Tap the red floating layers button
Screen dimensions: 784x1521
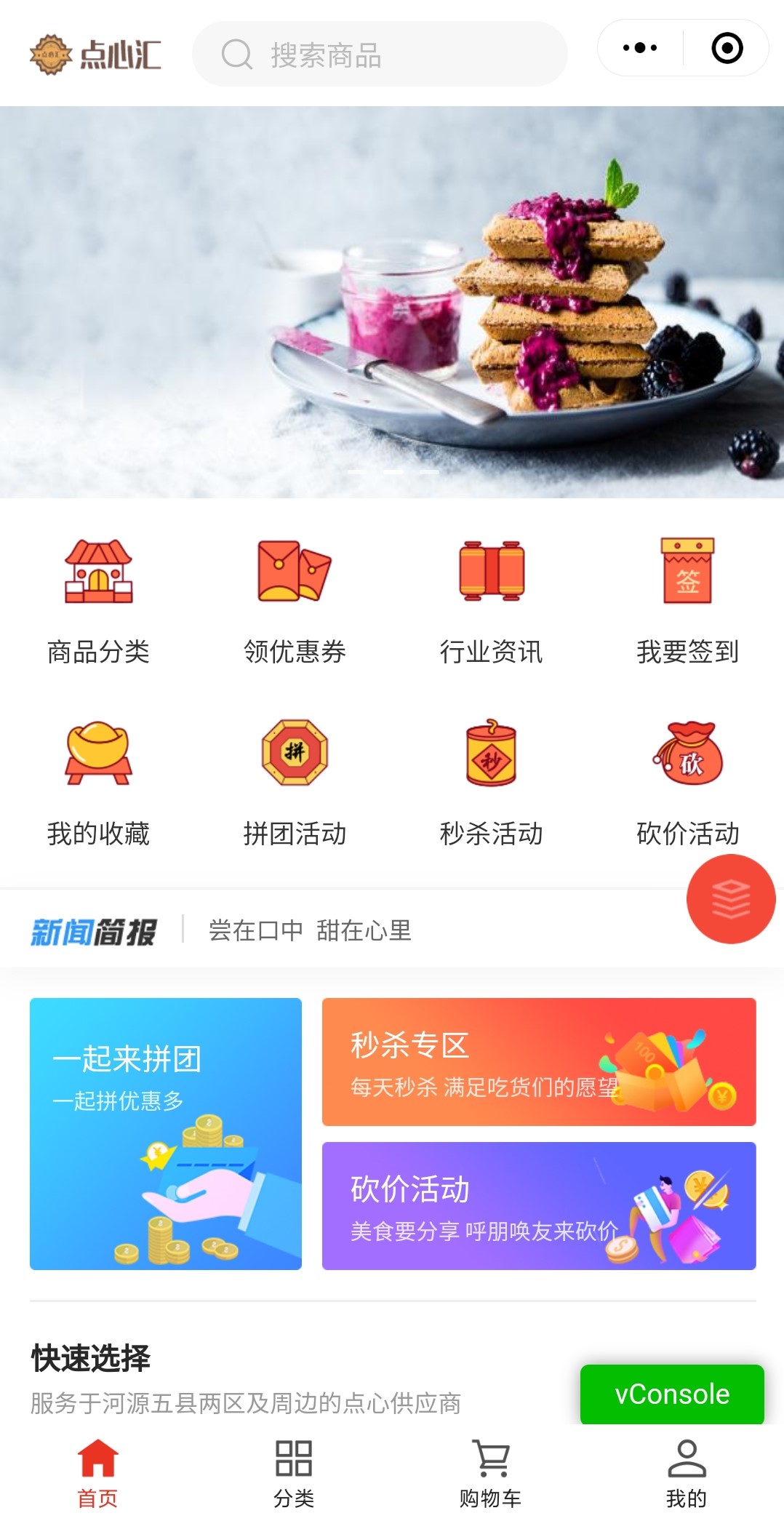click(731, 899)
